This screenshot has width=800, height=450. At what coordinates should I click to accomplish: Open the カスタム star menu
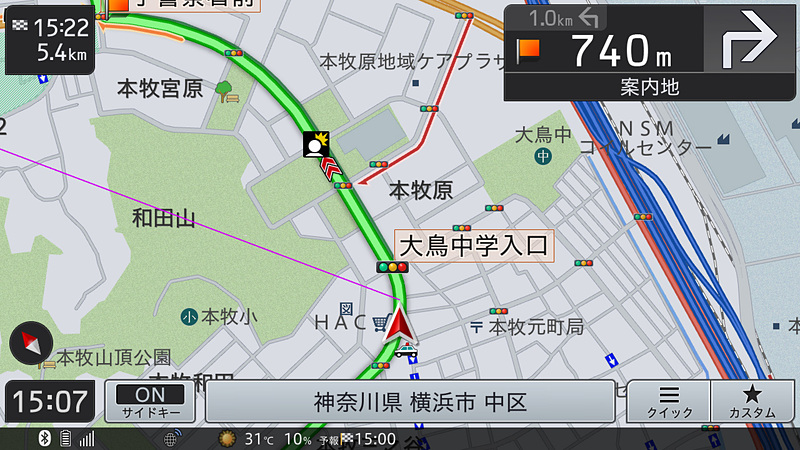(752, 402)
